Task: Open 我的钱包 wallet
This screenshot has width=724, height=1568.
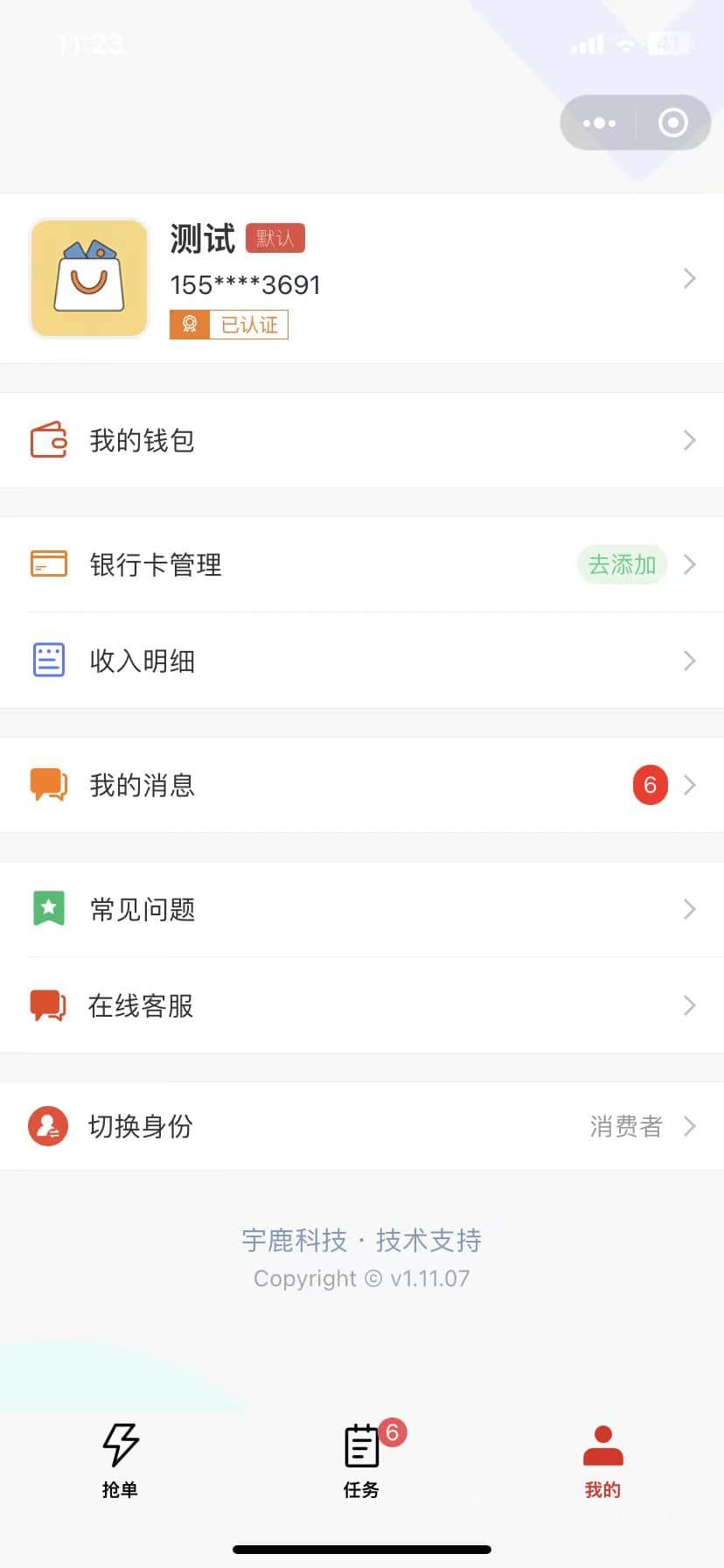Action: click(362, 440)
